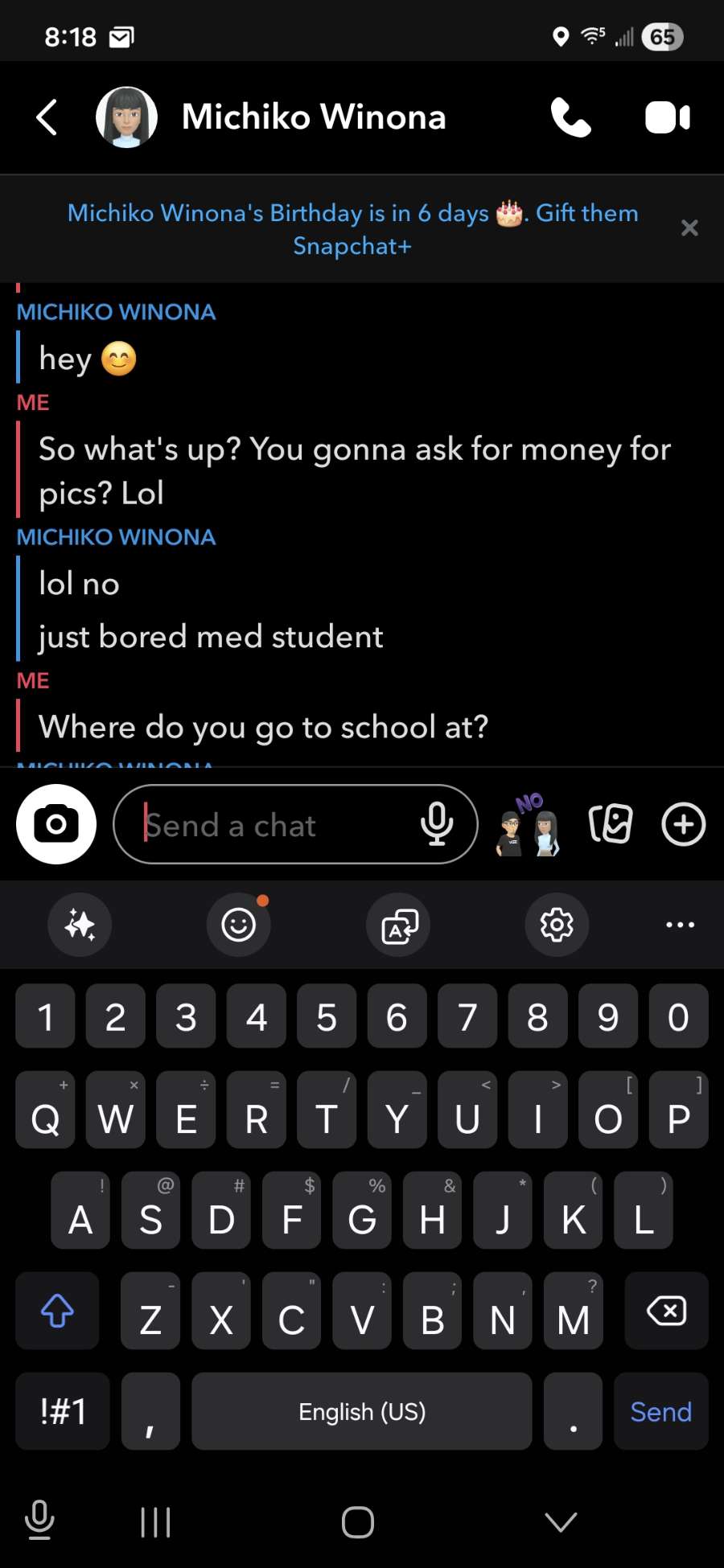Screen dimensions: 724x1568
Task: Focus the Send a chat field
Action: [274, 825]
